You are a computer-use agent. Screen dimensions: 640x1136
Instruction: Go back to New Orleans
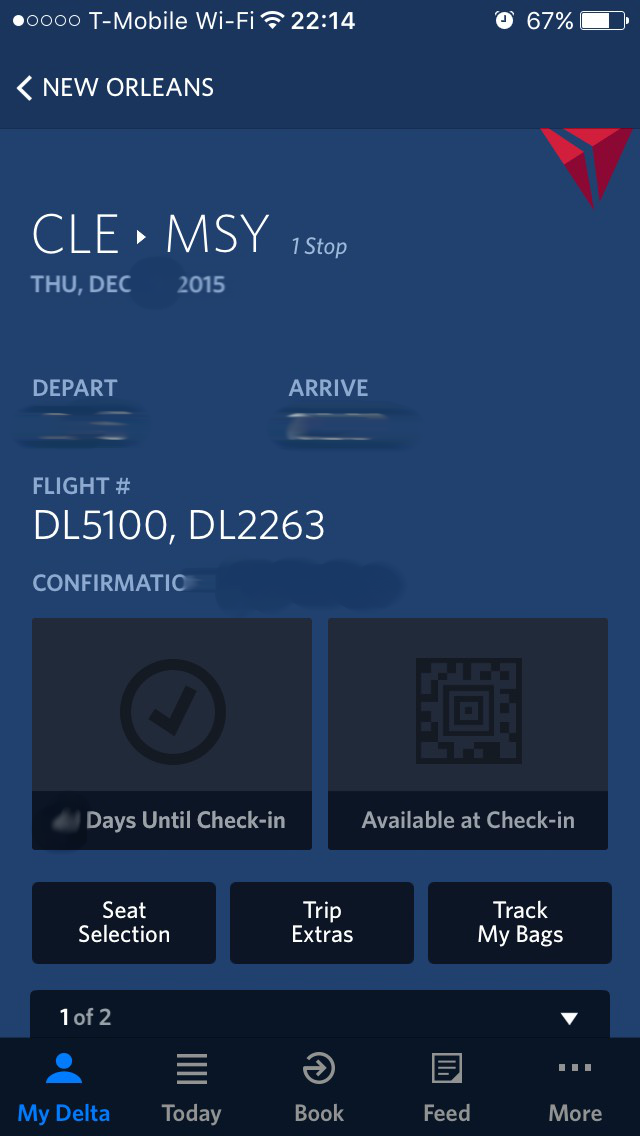point(115,88)
